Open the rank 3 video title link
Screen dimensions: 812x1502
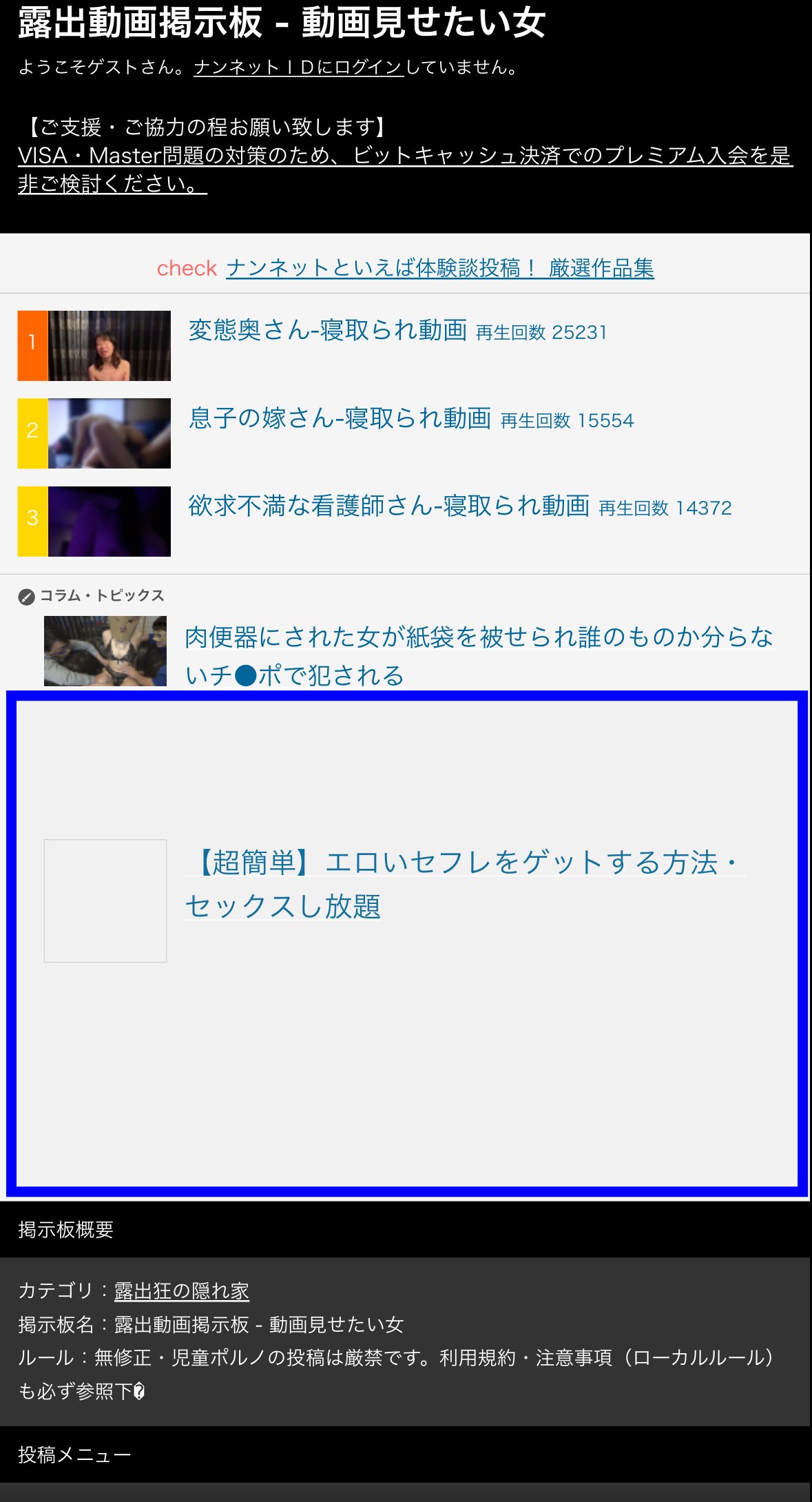click(x=388, y=506)
